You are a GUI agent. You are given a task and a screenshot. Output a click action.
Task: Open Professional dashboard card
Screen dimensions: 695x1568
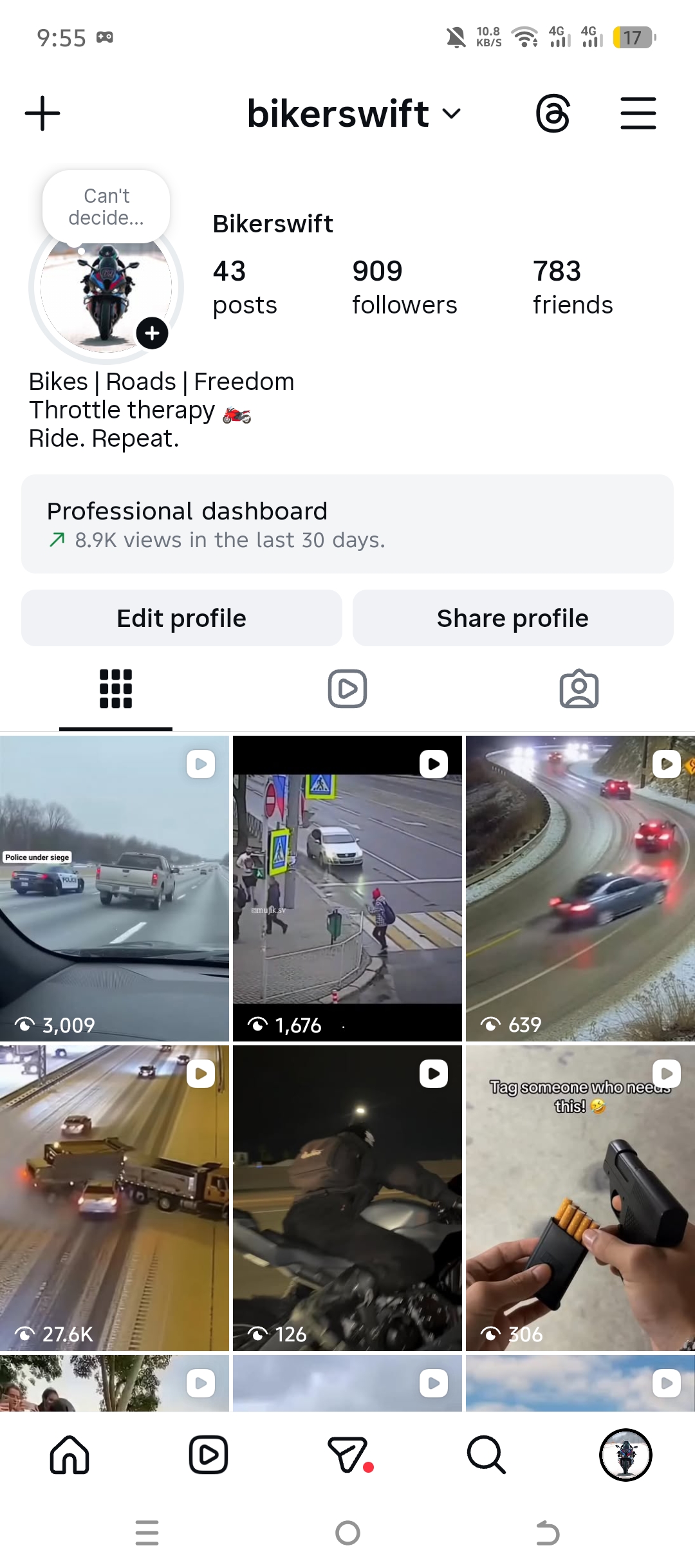(x=347, y=524)
